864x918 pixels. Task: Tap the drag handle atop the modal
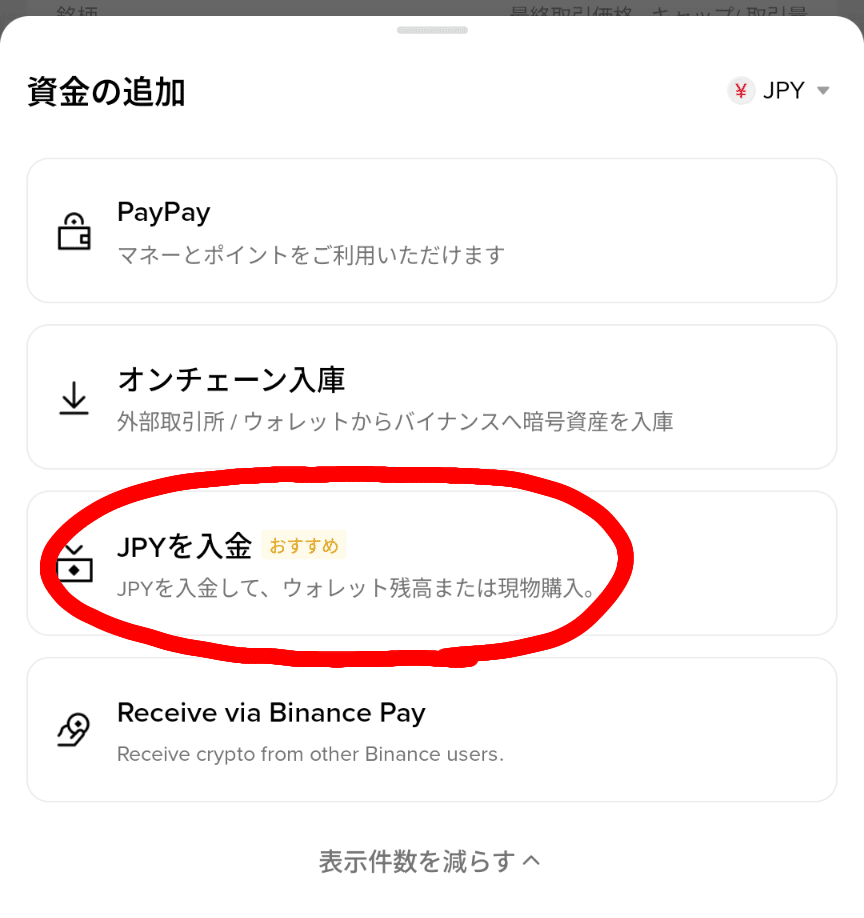pyautogui.click(x=432, y=29)
